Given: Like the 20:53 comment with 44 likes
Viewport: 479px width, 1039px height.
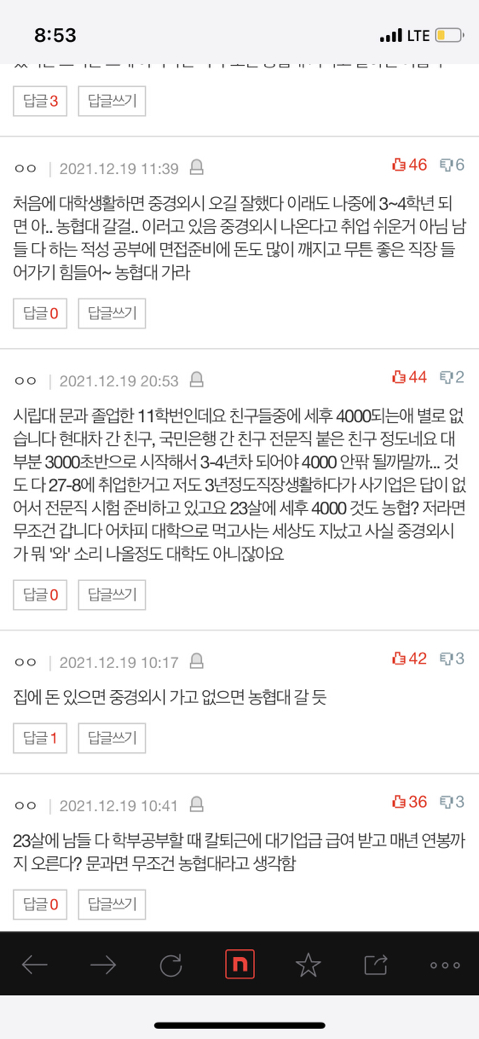Looking at the screenshot, I should [409, 377].
